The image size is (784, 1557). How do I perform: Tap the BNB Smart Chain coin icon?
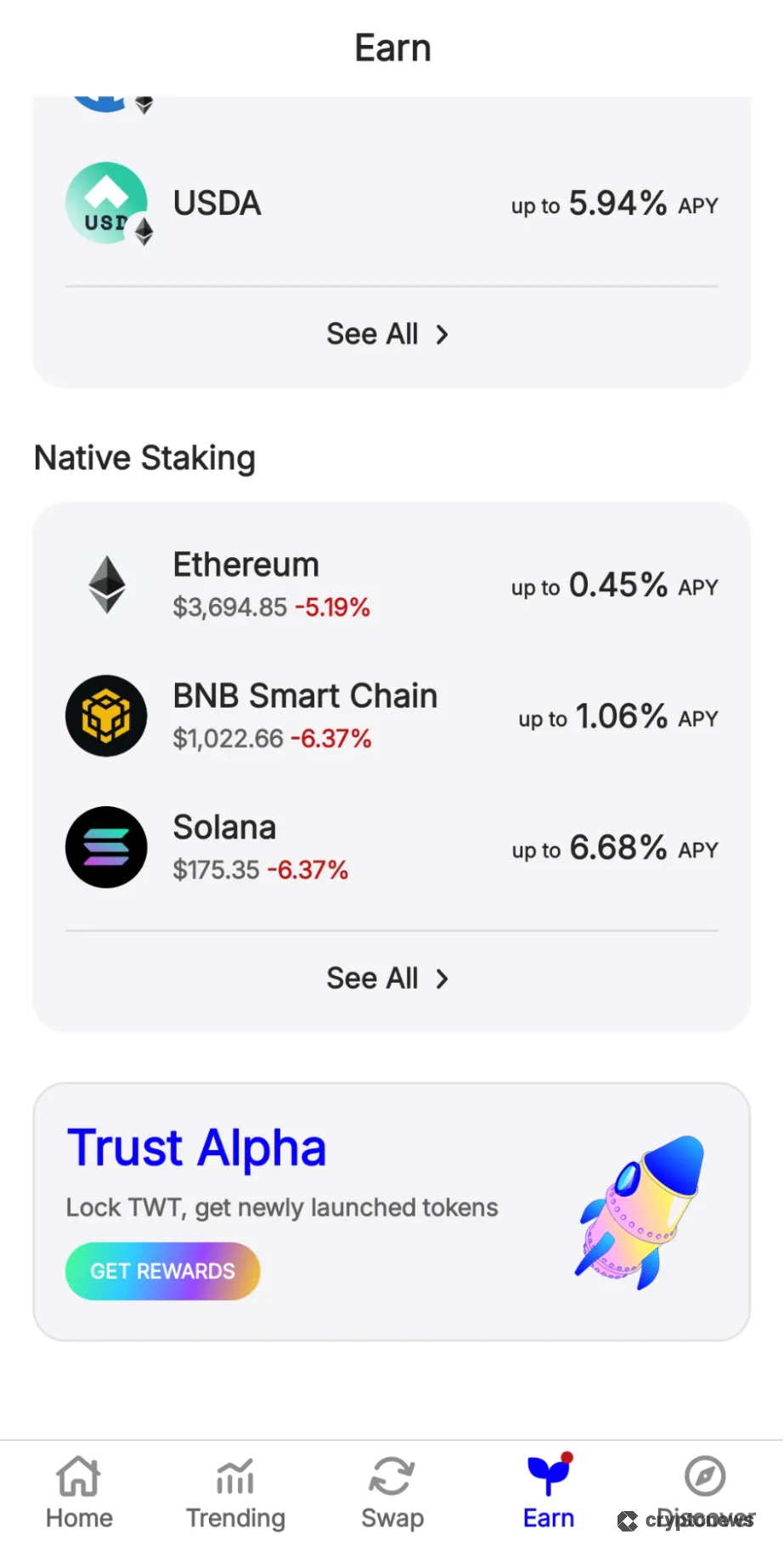tap(106, 715)
